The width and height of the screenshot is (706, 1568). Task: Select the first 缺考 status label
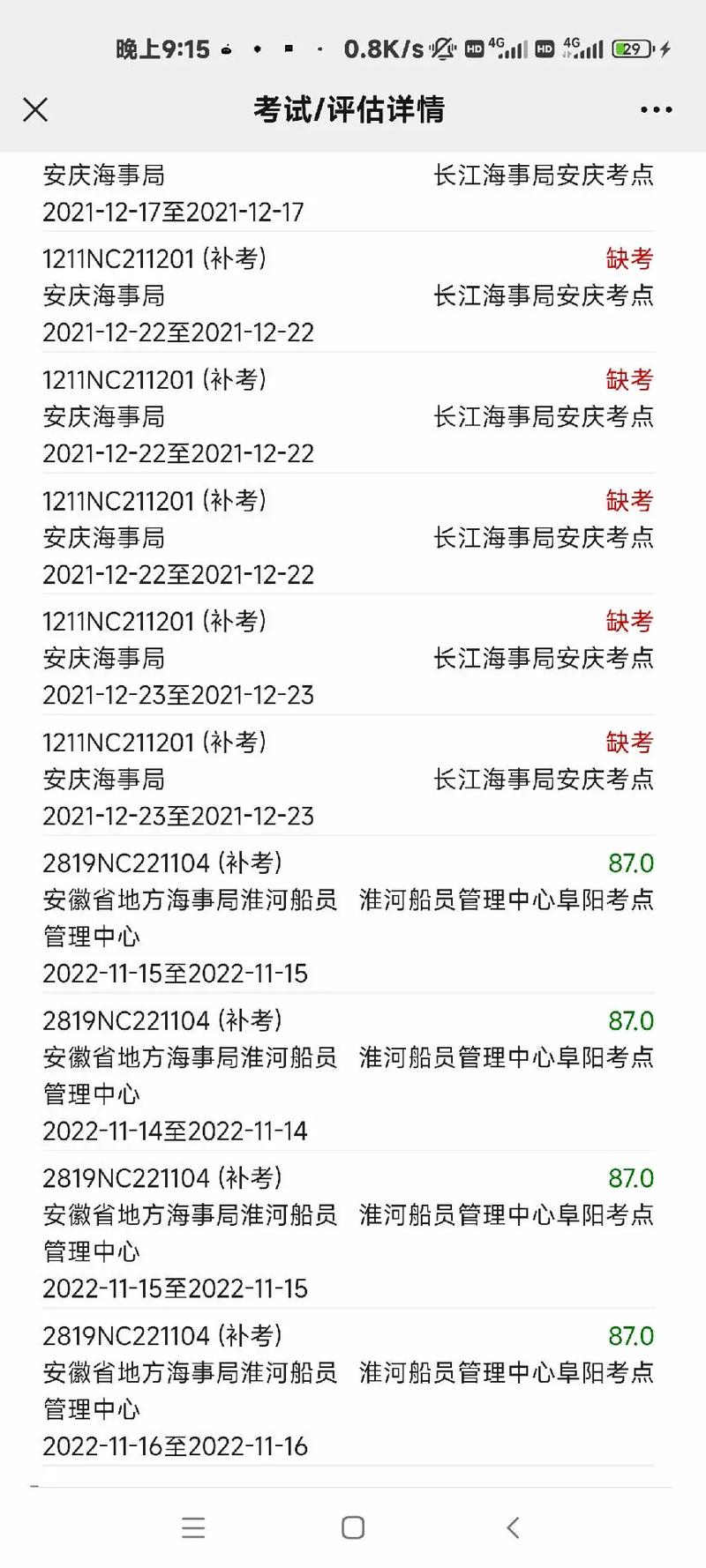point(631,259)
